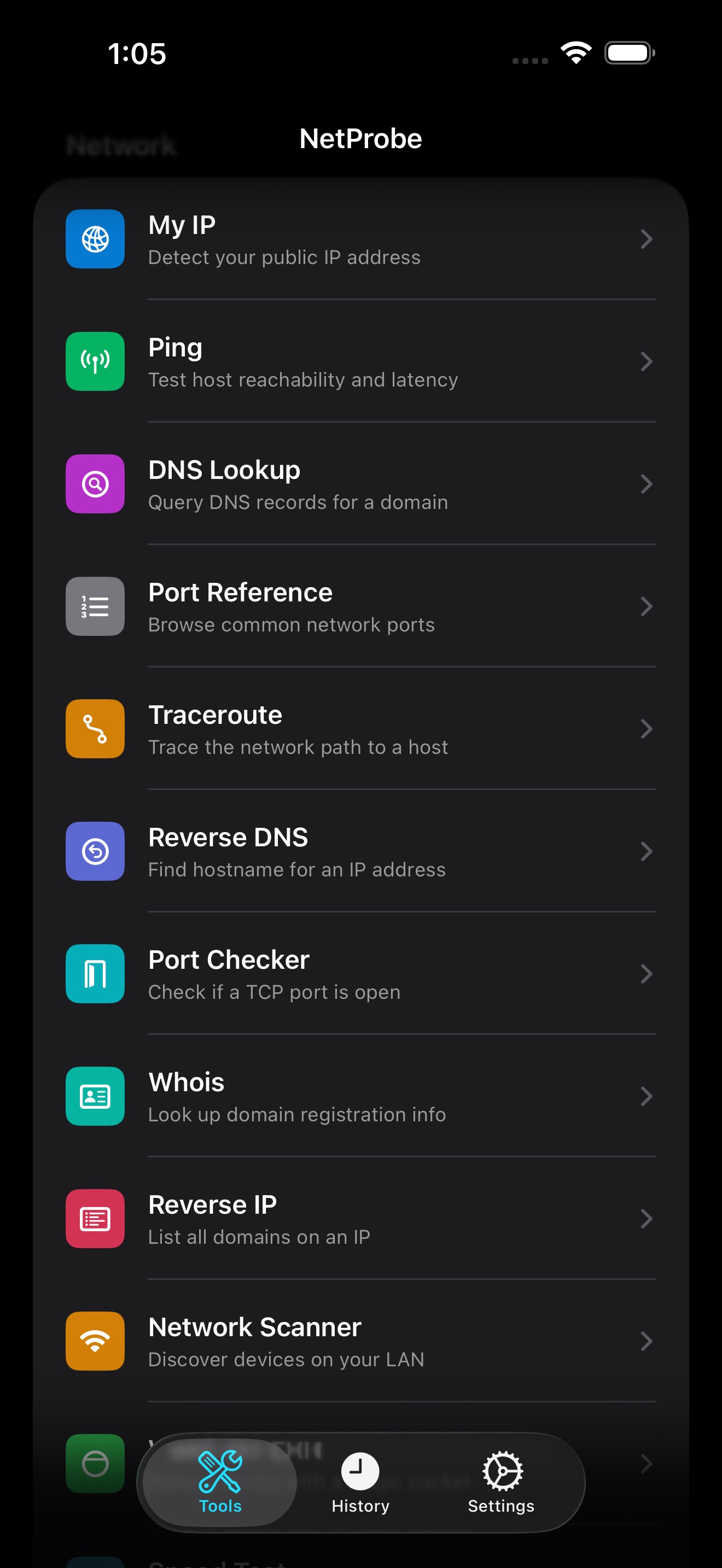Open the Whois lookup
The image size is (722, 1568).
coord(360,1096)
